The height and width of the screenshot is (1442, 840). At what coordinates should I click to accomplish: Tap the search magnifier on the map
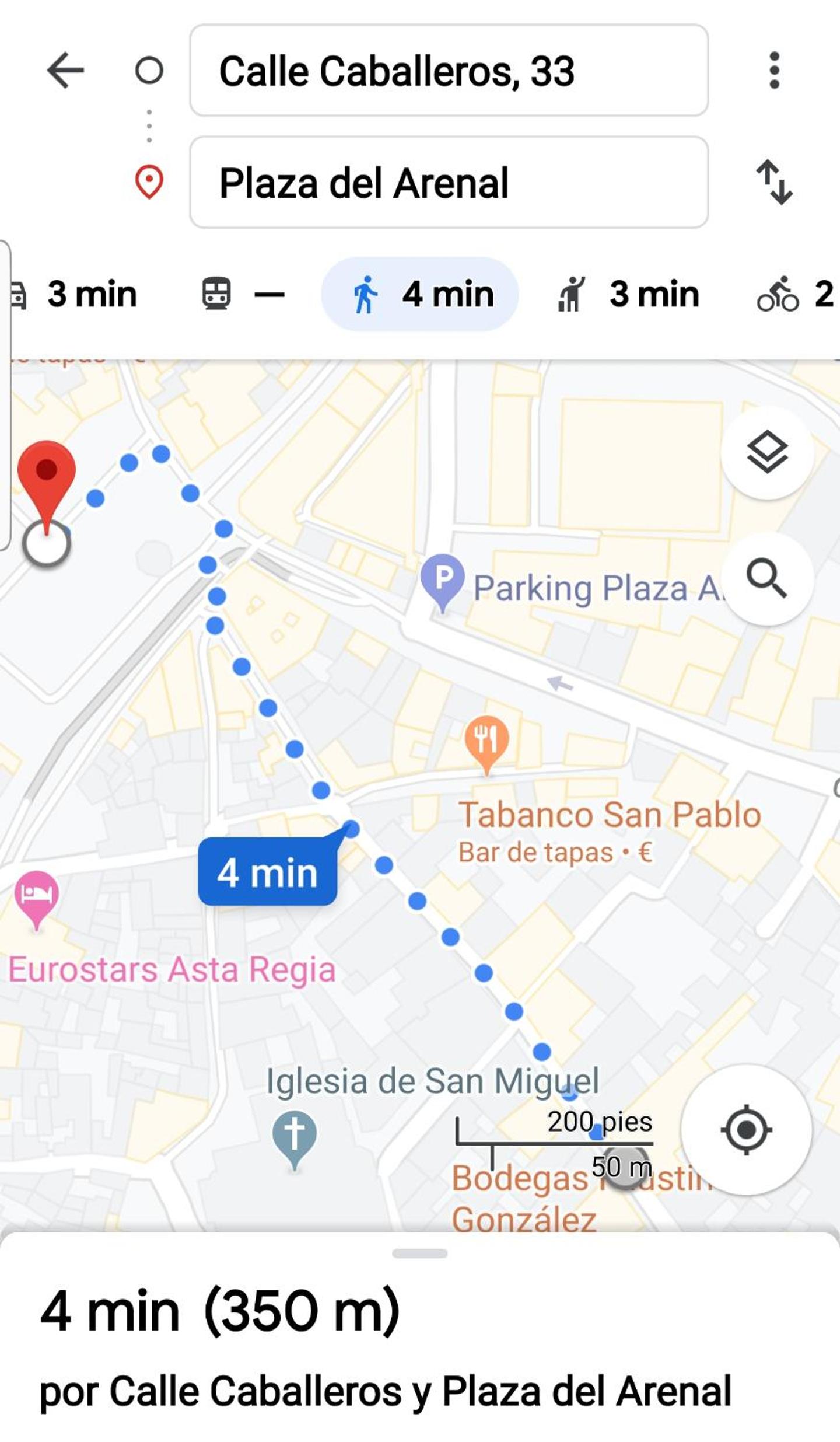[x=766, y=578]
